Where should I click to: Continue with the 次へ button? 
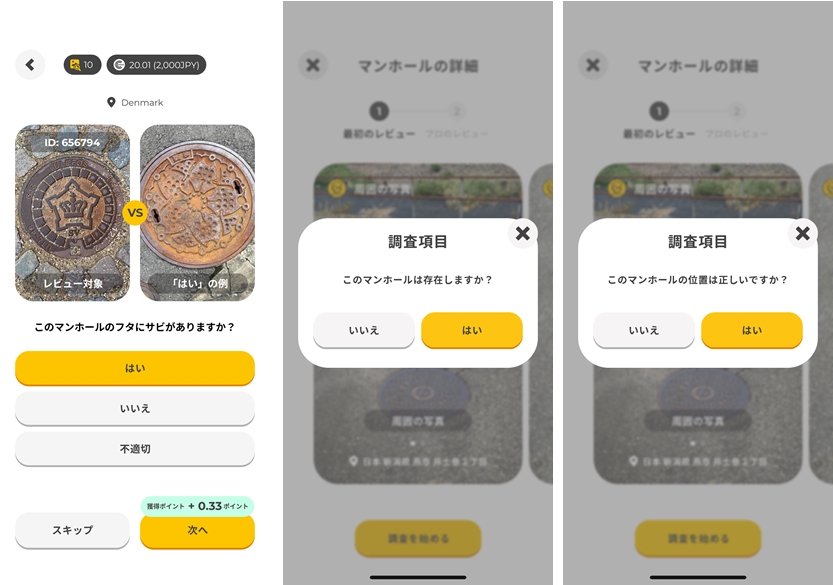pyautogui.click(x=197, y=530)
